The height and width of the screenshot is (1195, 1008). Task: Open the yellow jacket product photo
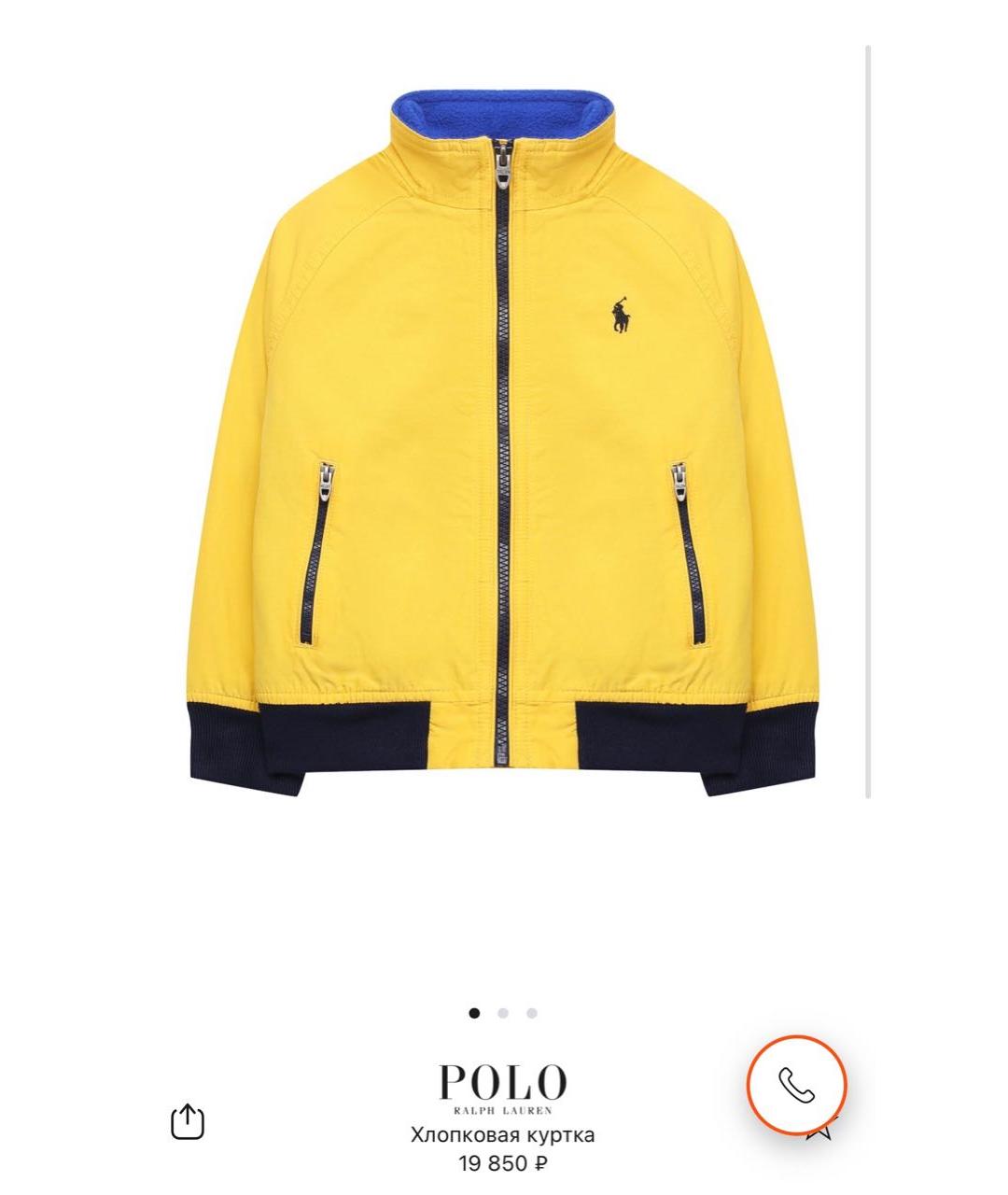point(504,439)
